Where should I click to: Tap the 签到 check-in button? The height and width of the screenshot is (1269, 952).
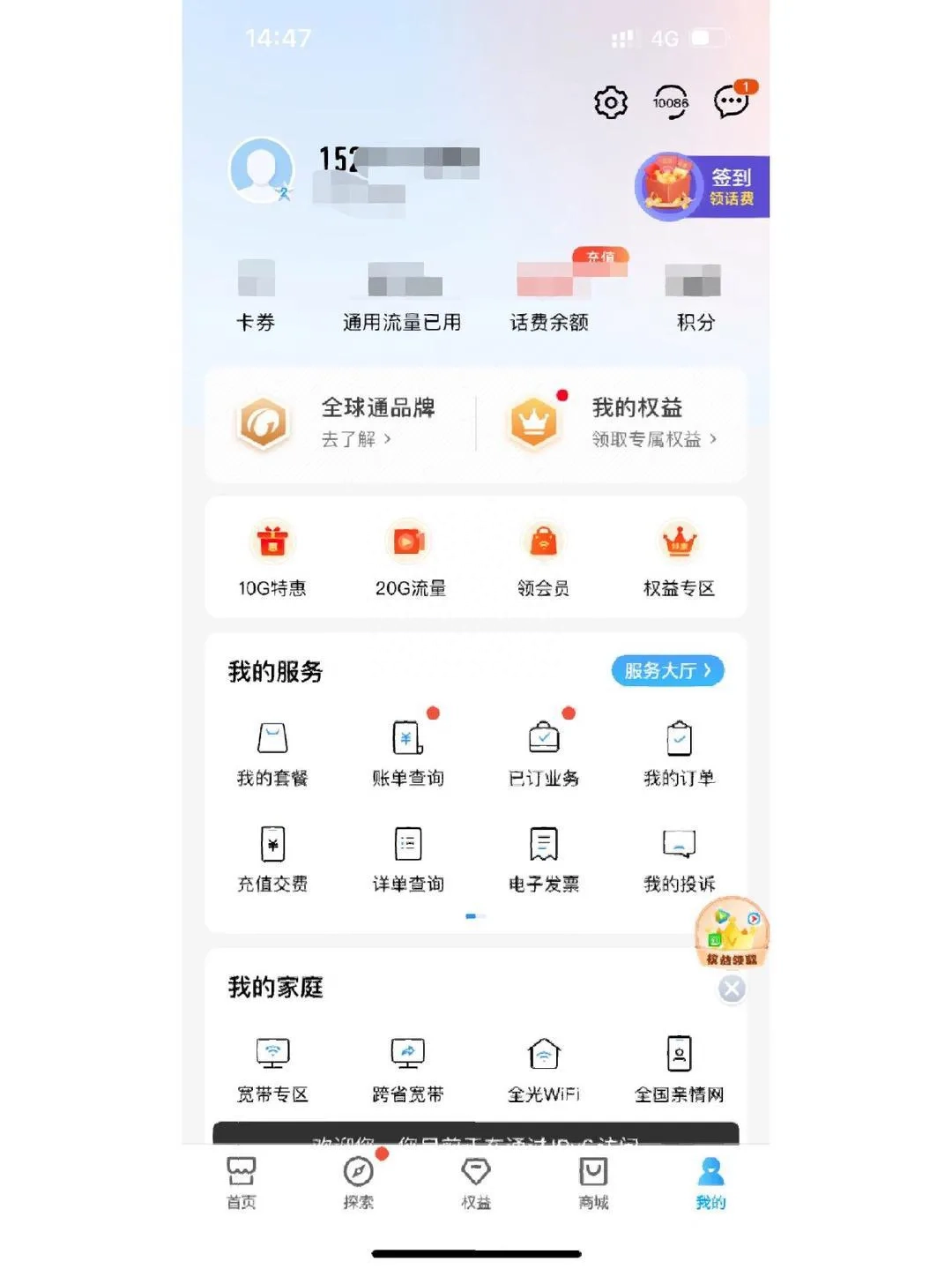[703, 186]
